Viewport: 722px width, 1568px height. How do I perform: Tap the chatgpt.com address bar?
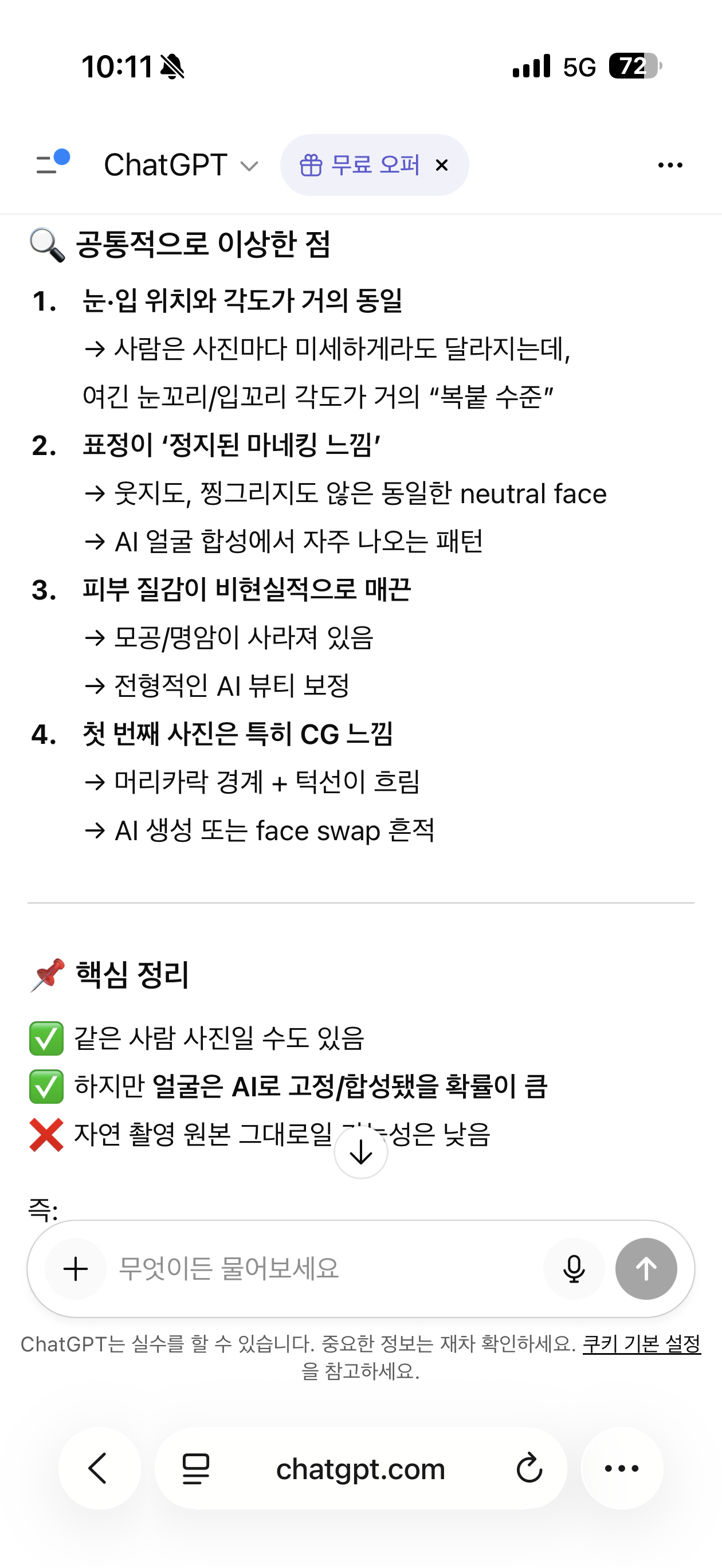(x=360, y=1468)
